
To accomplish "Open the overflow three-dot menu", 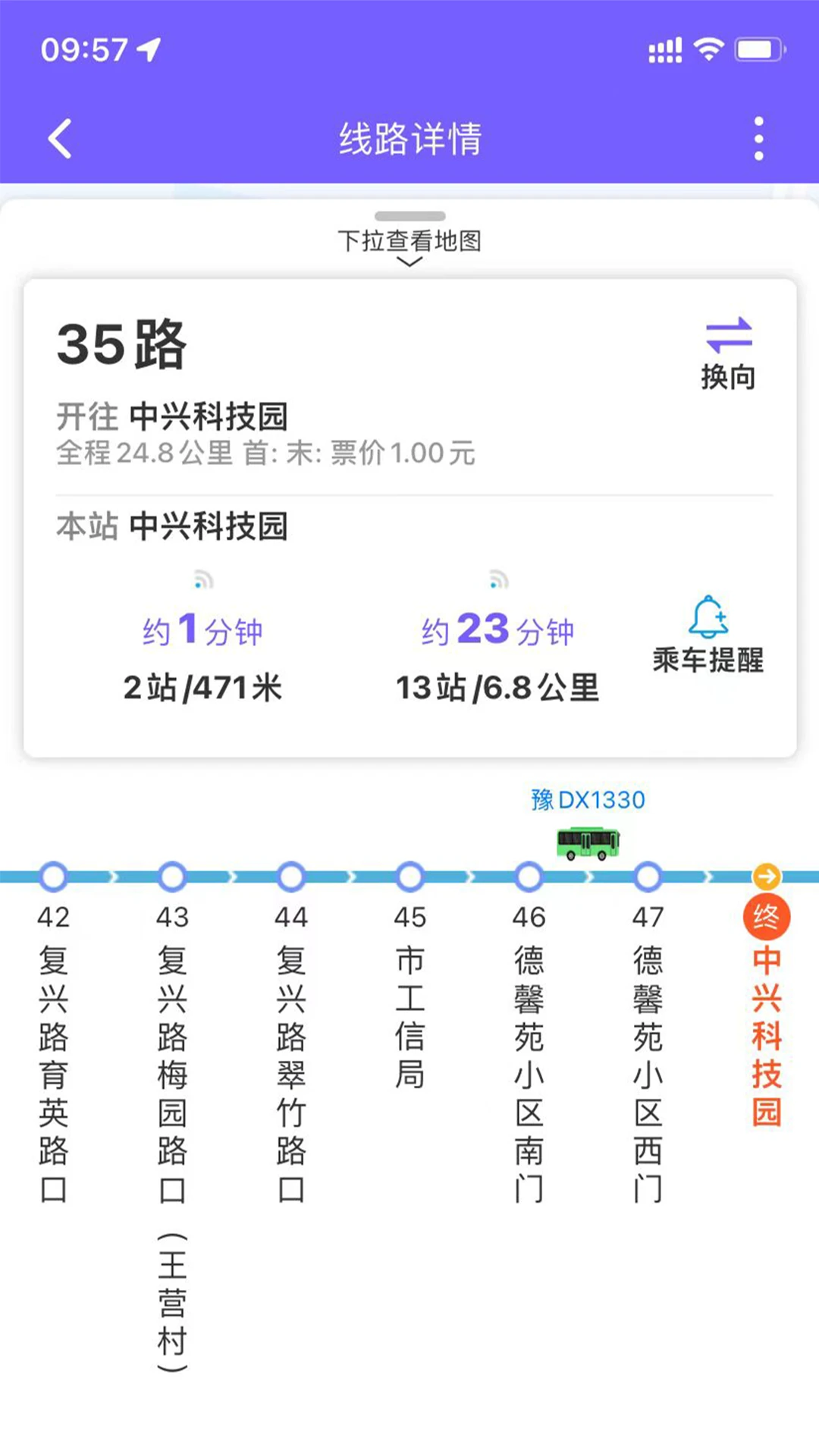I will pos(758,138).
